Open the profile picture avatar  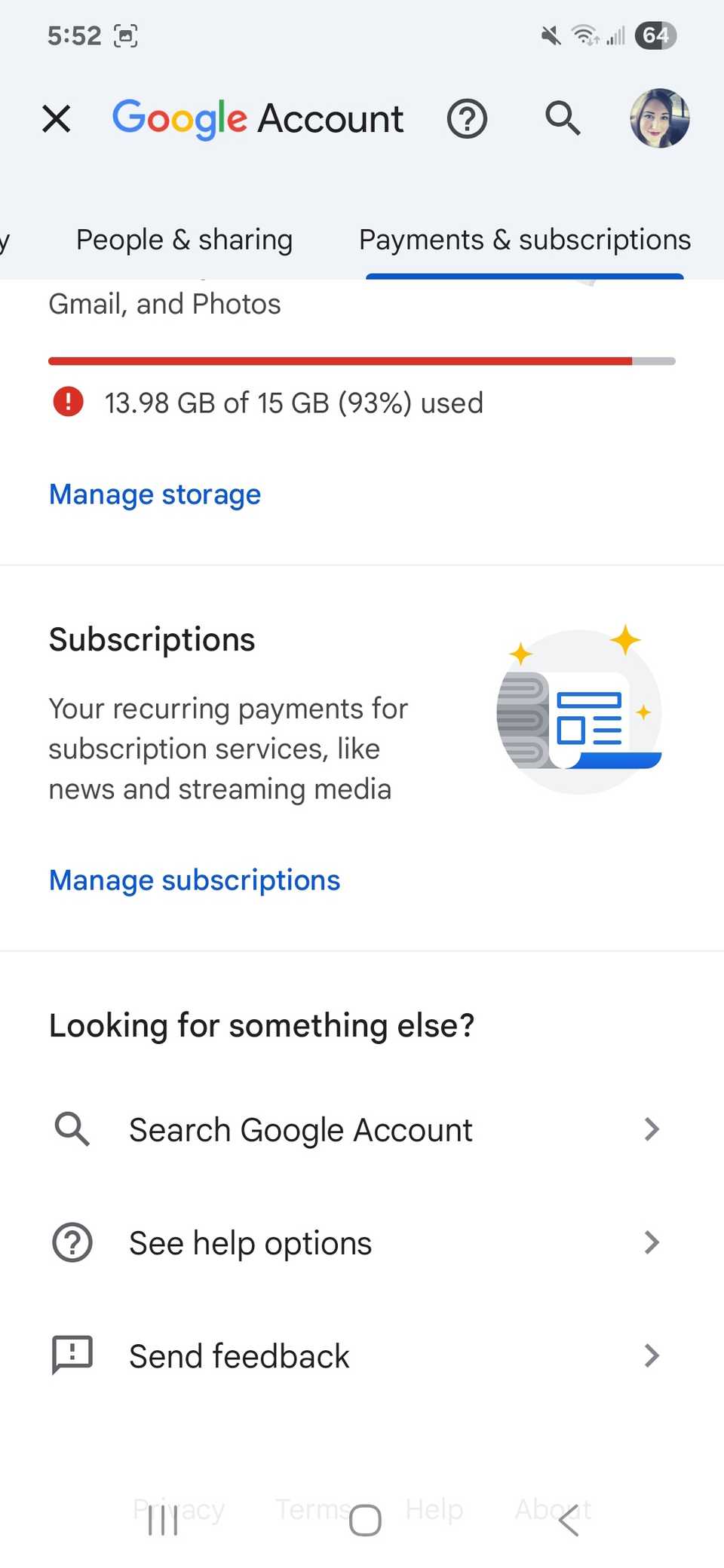click(660, 118)
